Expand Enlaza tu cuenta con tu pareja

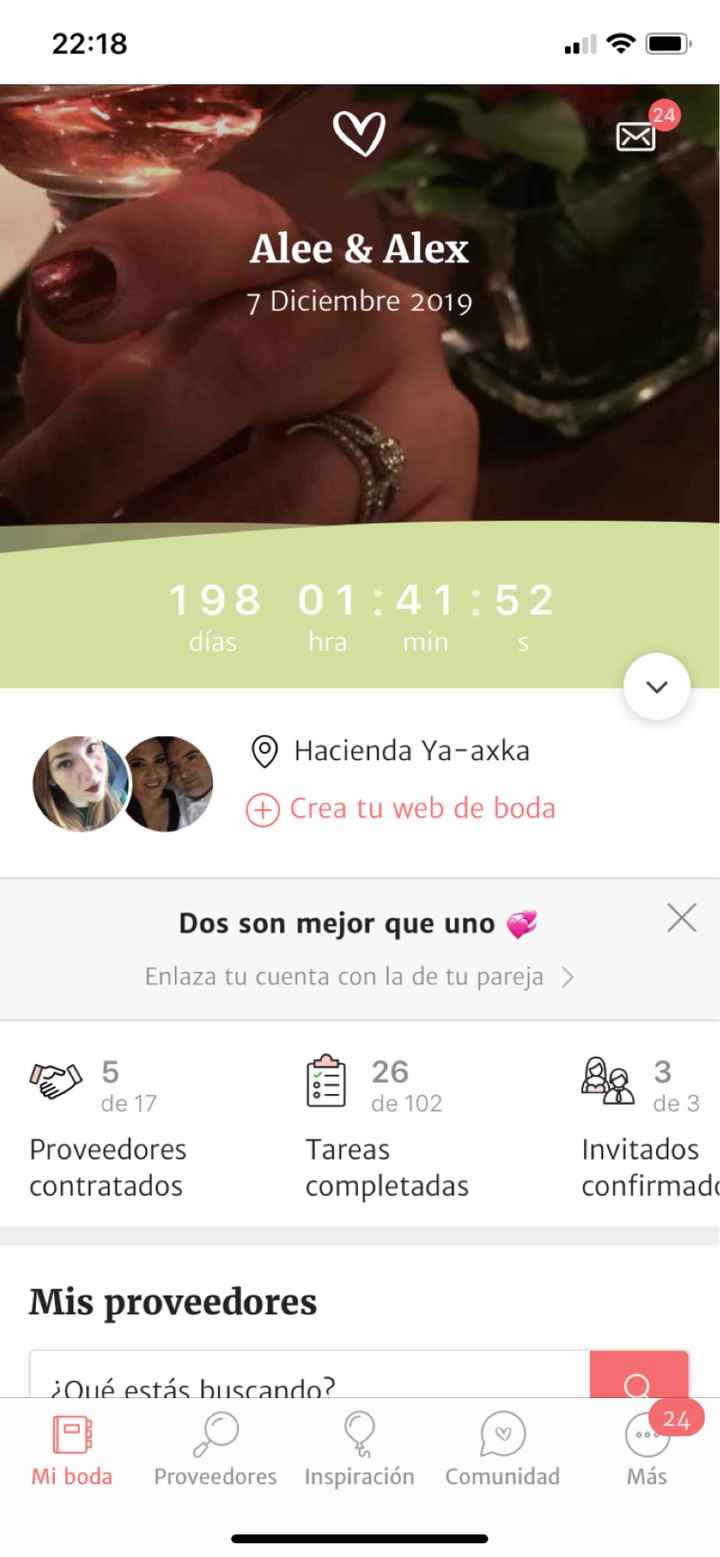coord(360,975)
